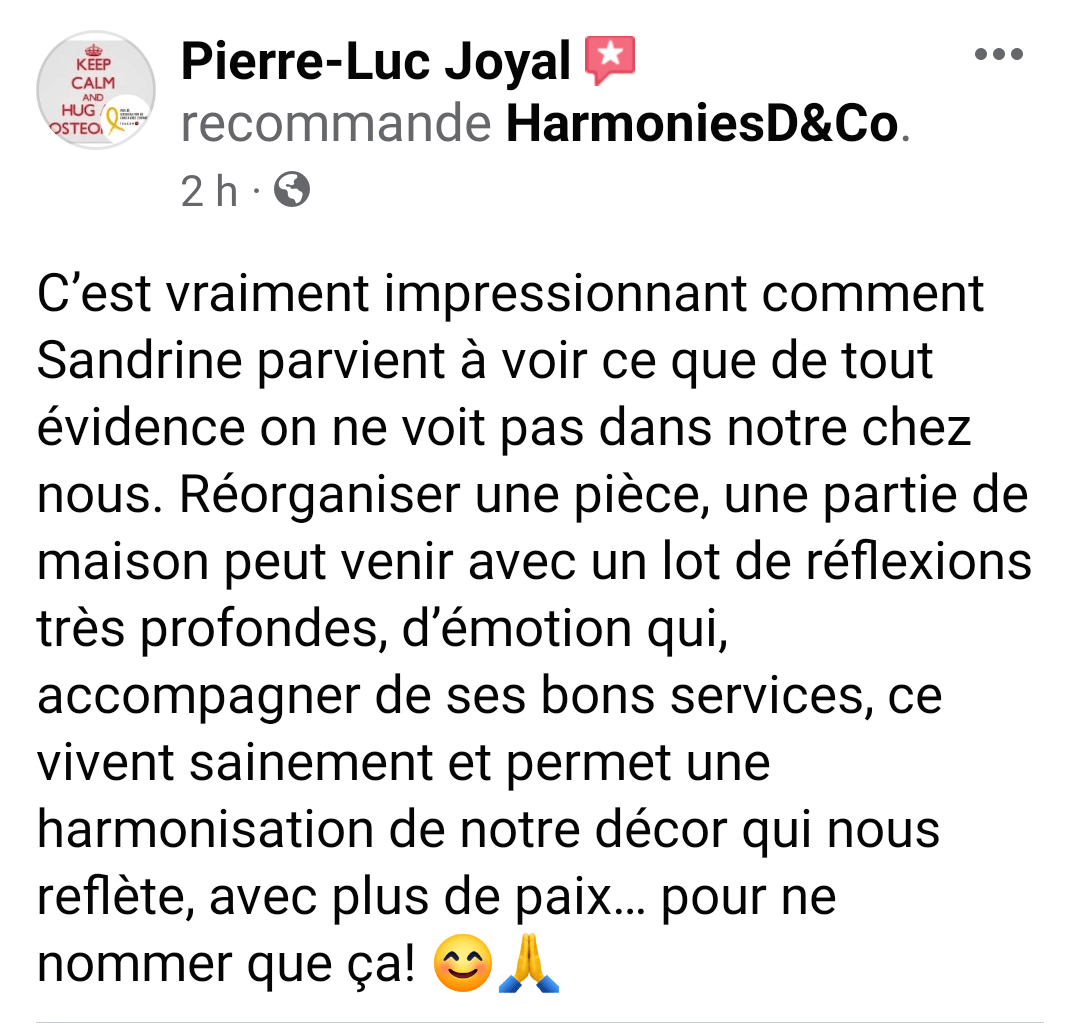Tap the public audience globe icon
1080x1023 pixels.
291,190
